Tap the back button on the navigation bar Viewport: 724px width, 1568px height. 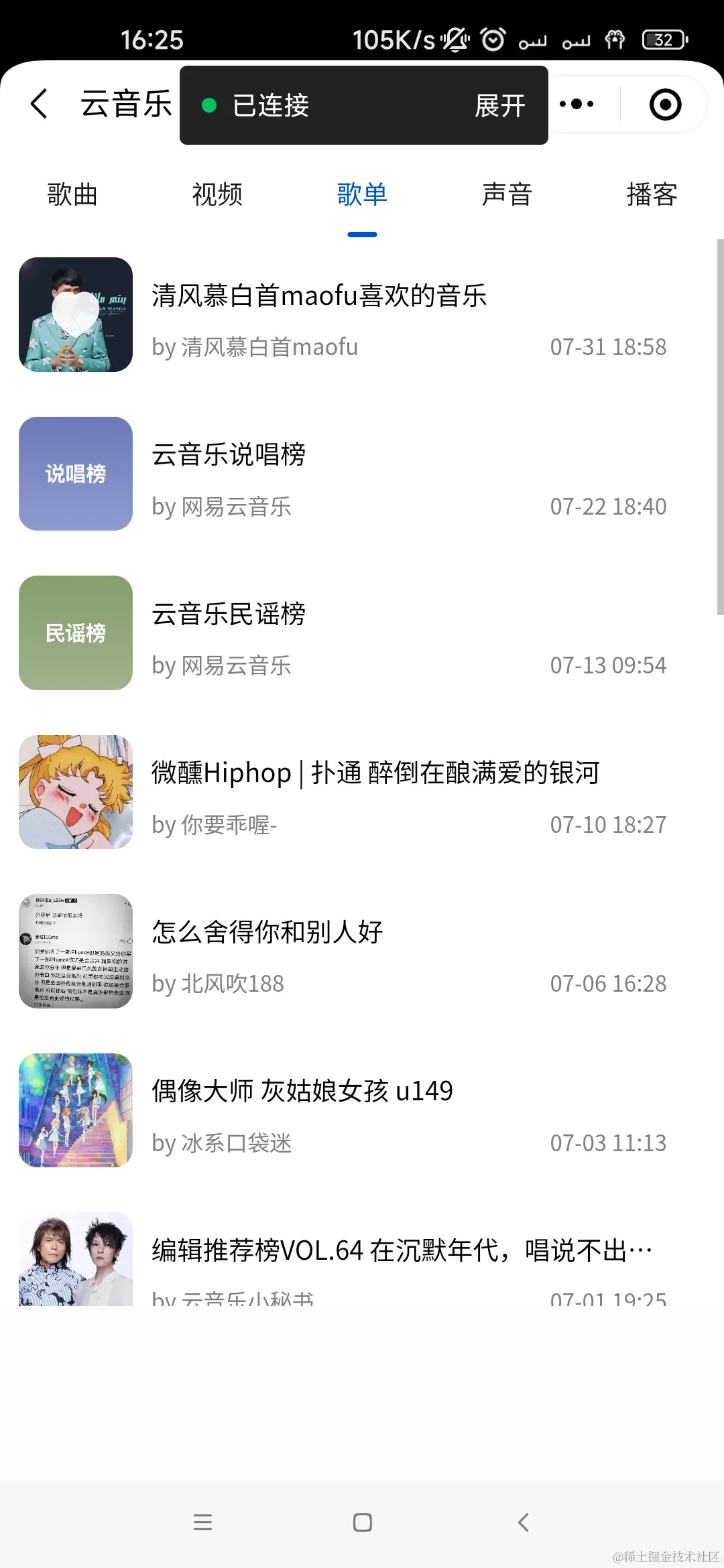(x=524, y=1522)
